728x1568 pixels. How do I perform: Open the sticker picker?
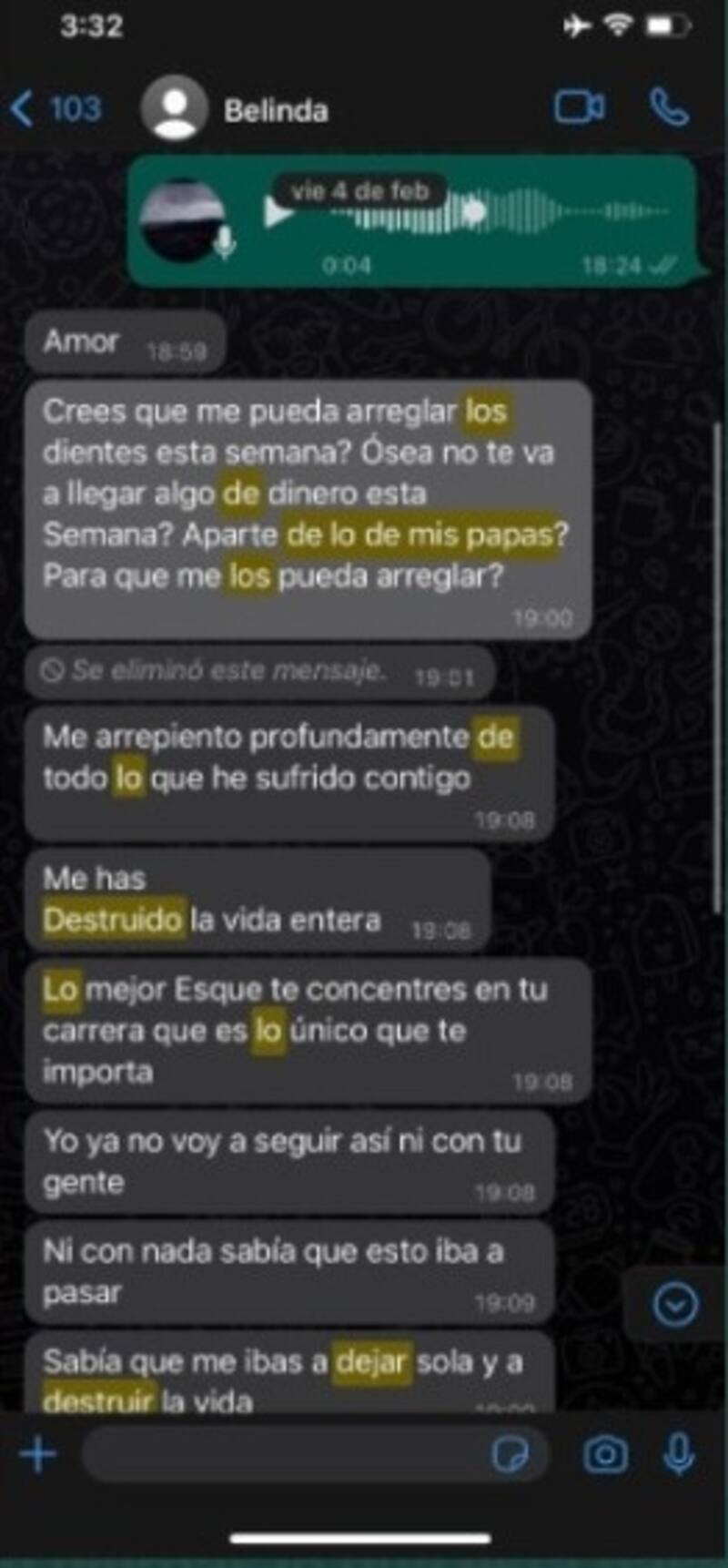510,1454
